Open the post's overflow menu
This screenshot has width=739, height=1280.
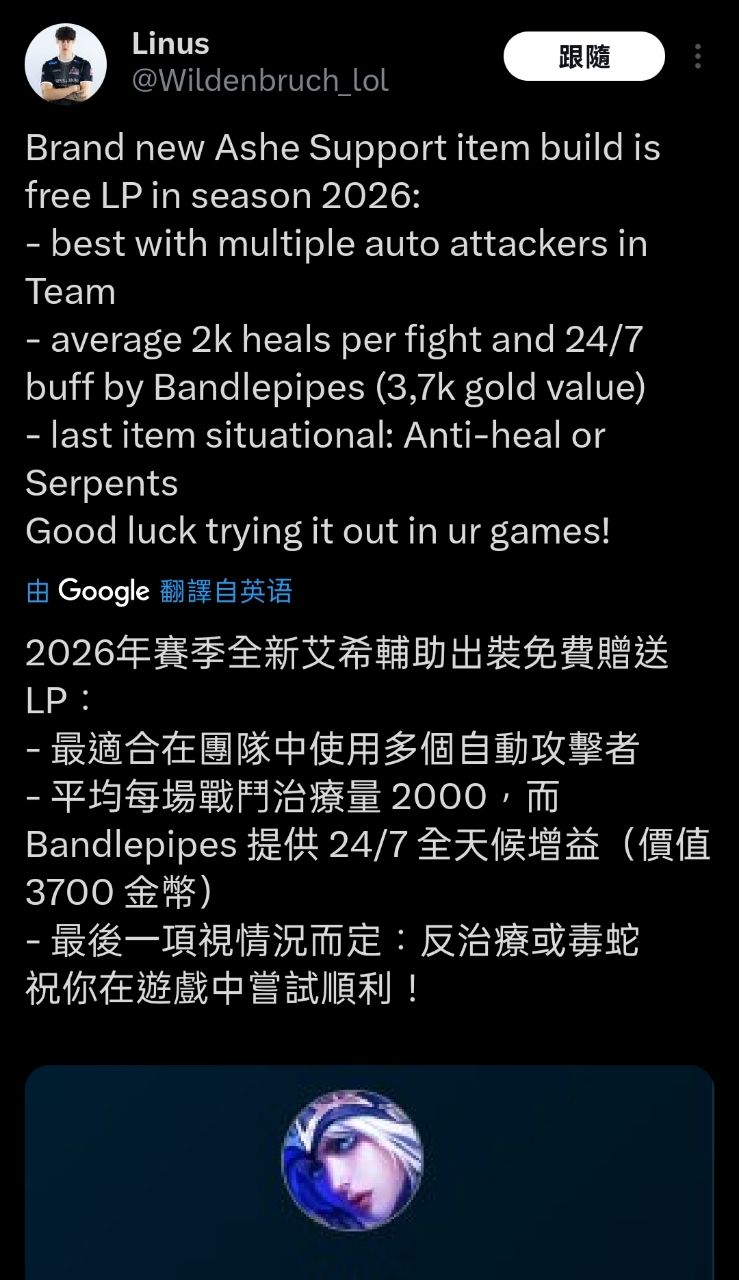[x=698, y=57]
